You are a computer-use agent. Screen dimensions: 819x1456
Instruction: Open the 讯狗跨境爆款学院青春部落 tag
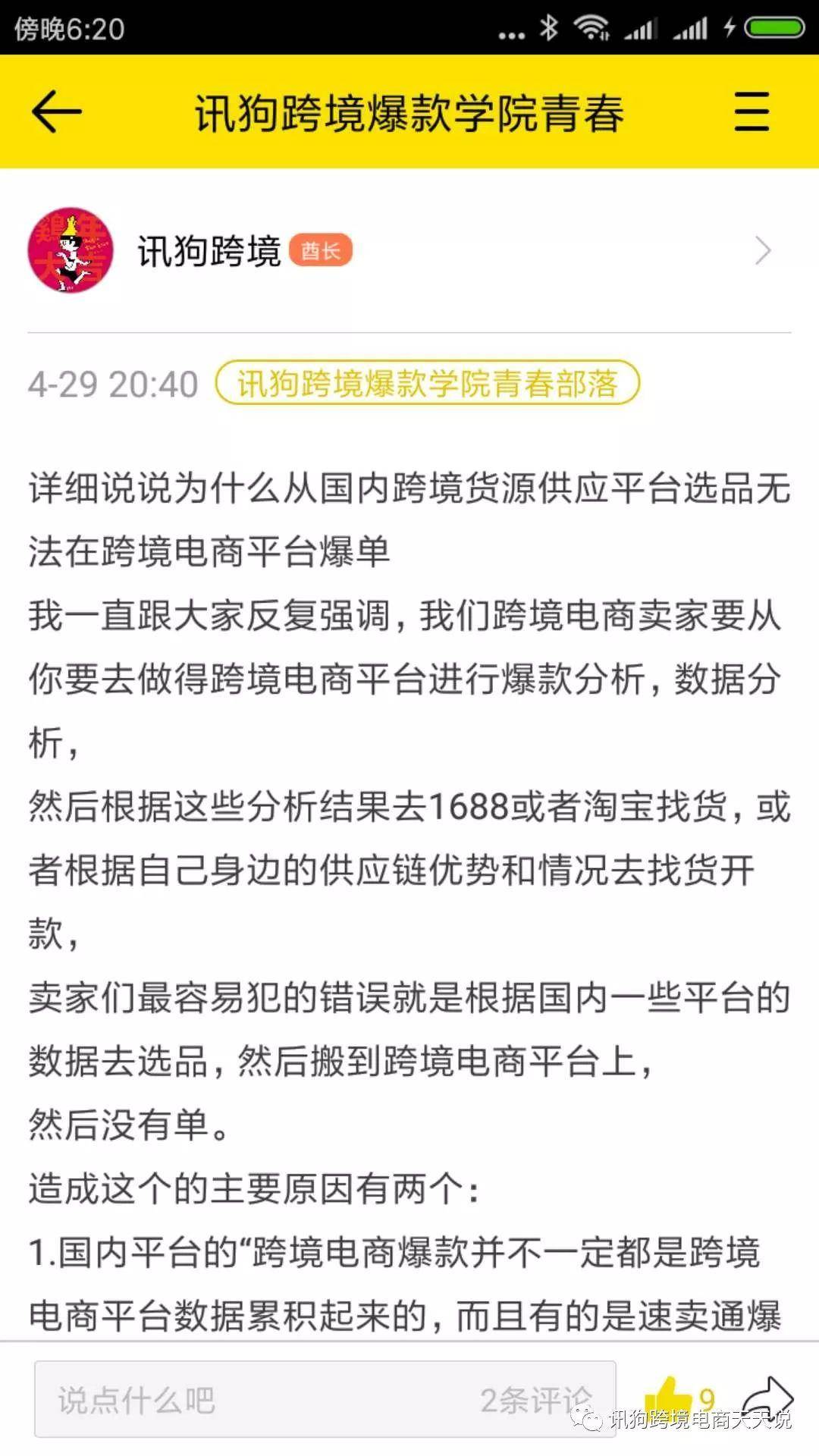point(428,383)
